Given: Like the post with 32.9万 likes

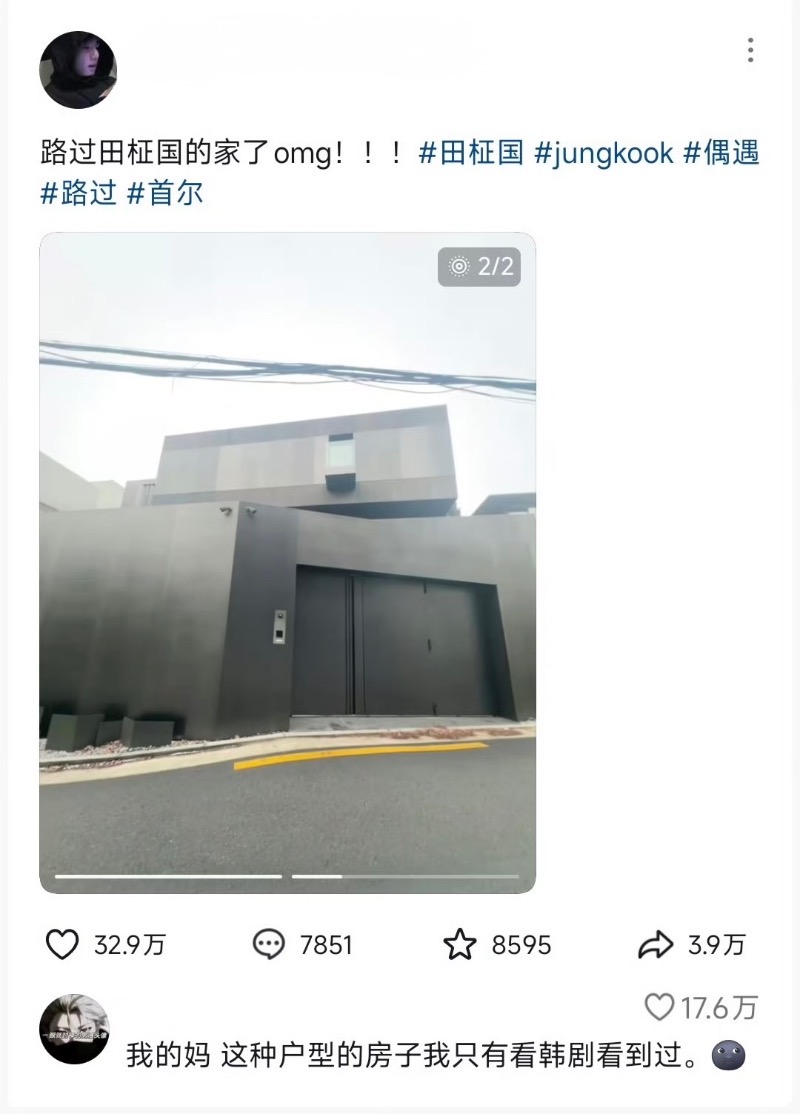Looking at the screenshot, I should [63, 944].
